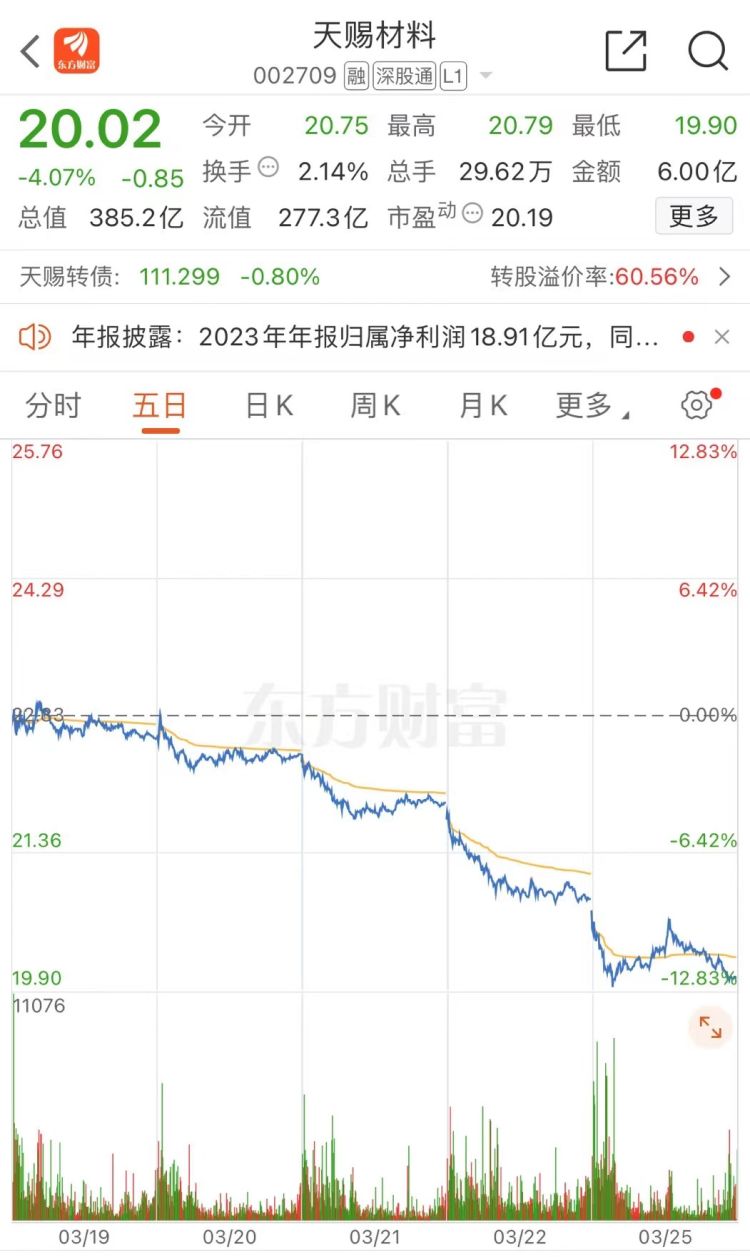Tap the 更多 button for more quote data

[x=694, y=216]
